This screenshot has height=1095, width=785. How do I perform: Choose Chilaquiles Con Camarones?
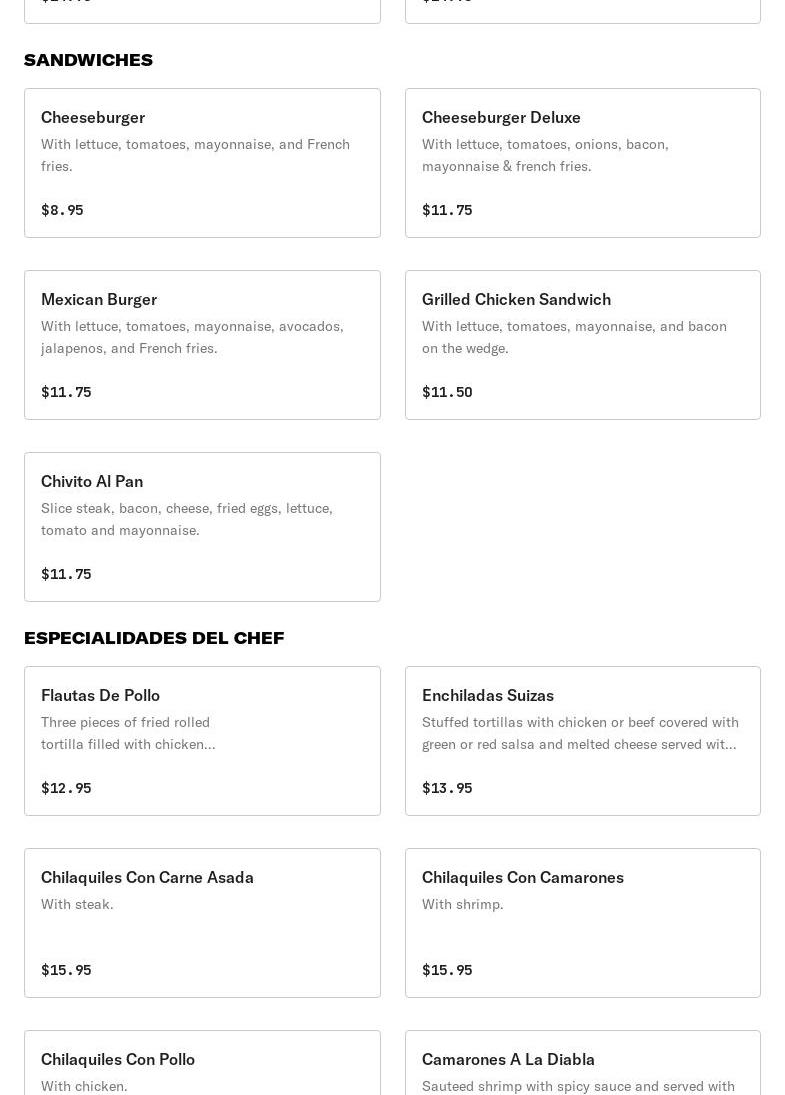pos(582,923)
